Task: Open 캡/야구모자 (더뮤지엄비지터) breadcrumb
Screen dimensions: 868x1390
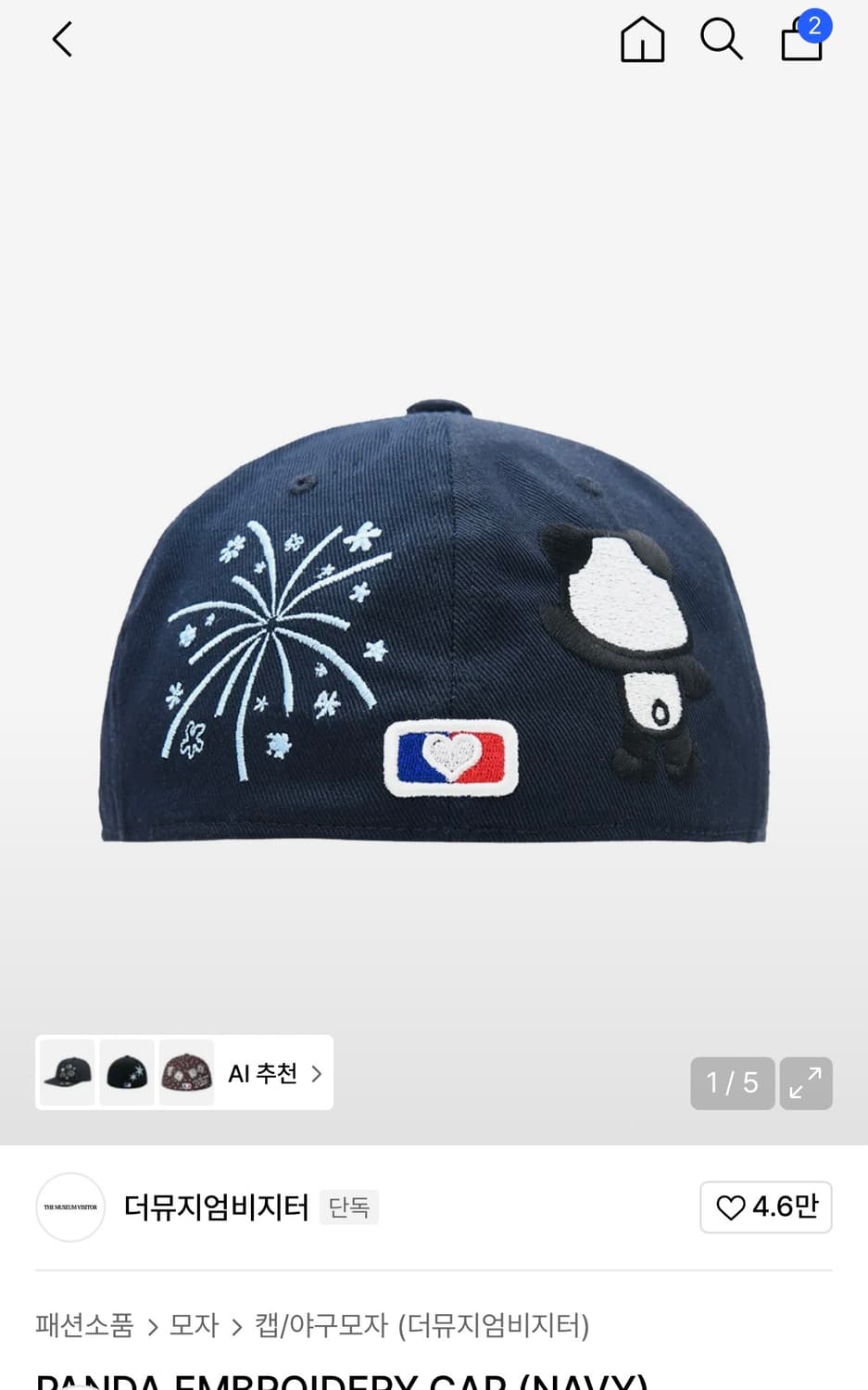Action: pyautogui.click(x=422, y=1325)
